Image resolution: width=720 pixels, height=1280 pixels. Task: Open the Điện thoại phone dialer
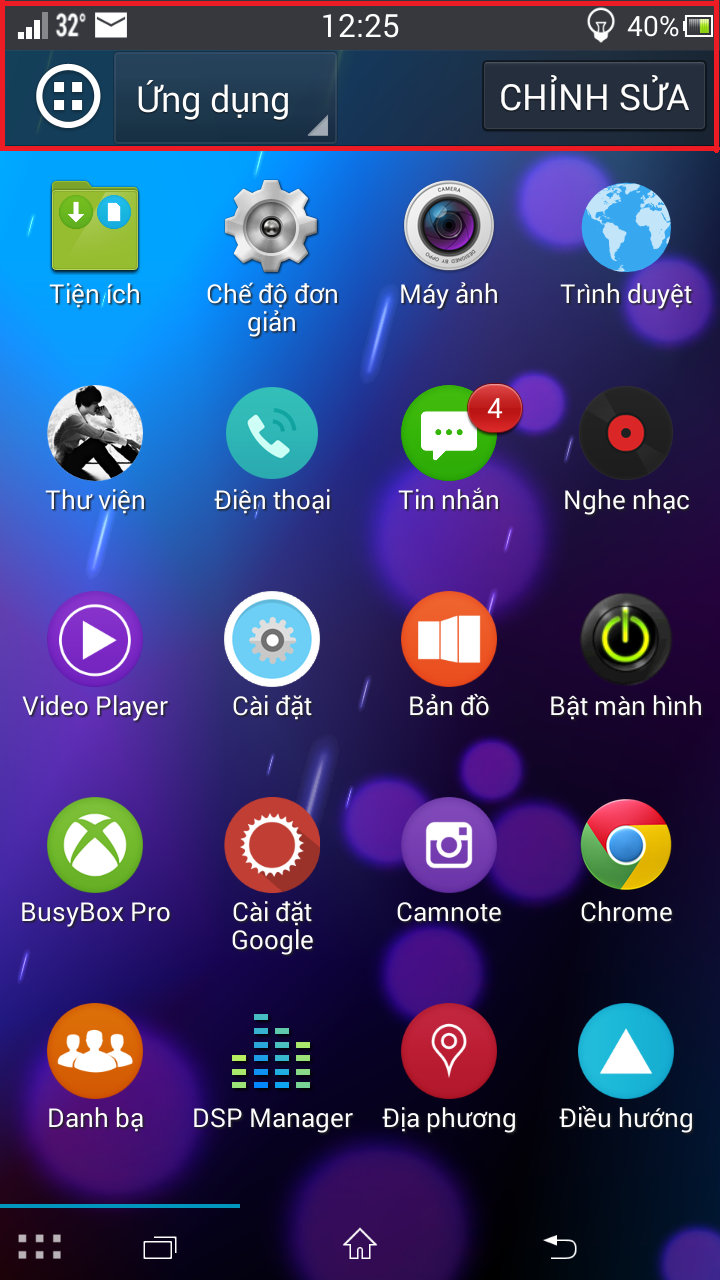pos(272,433)
